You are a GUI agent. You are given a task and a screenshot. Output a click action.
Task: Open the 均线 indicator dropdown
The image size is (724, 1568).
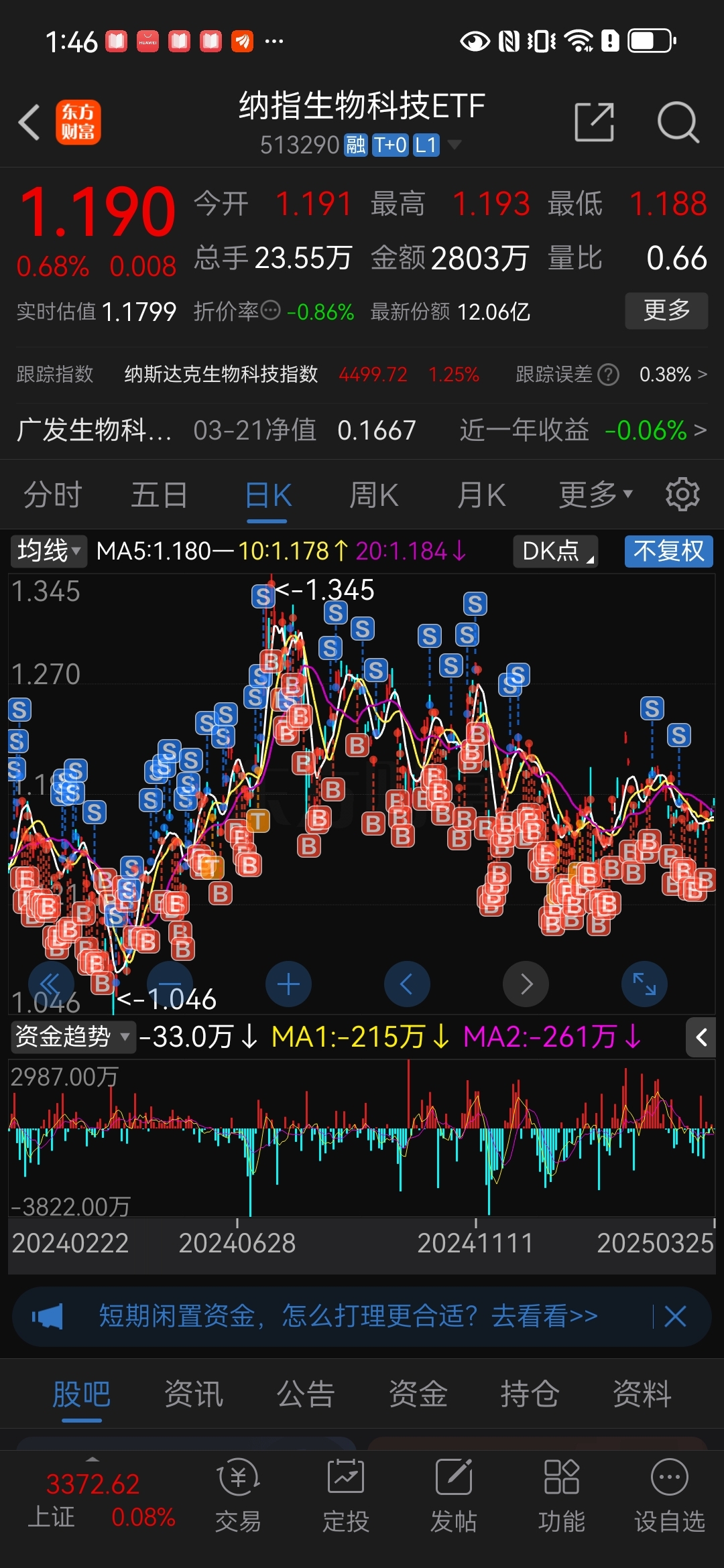48,551
